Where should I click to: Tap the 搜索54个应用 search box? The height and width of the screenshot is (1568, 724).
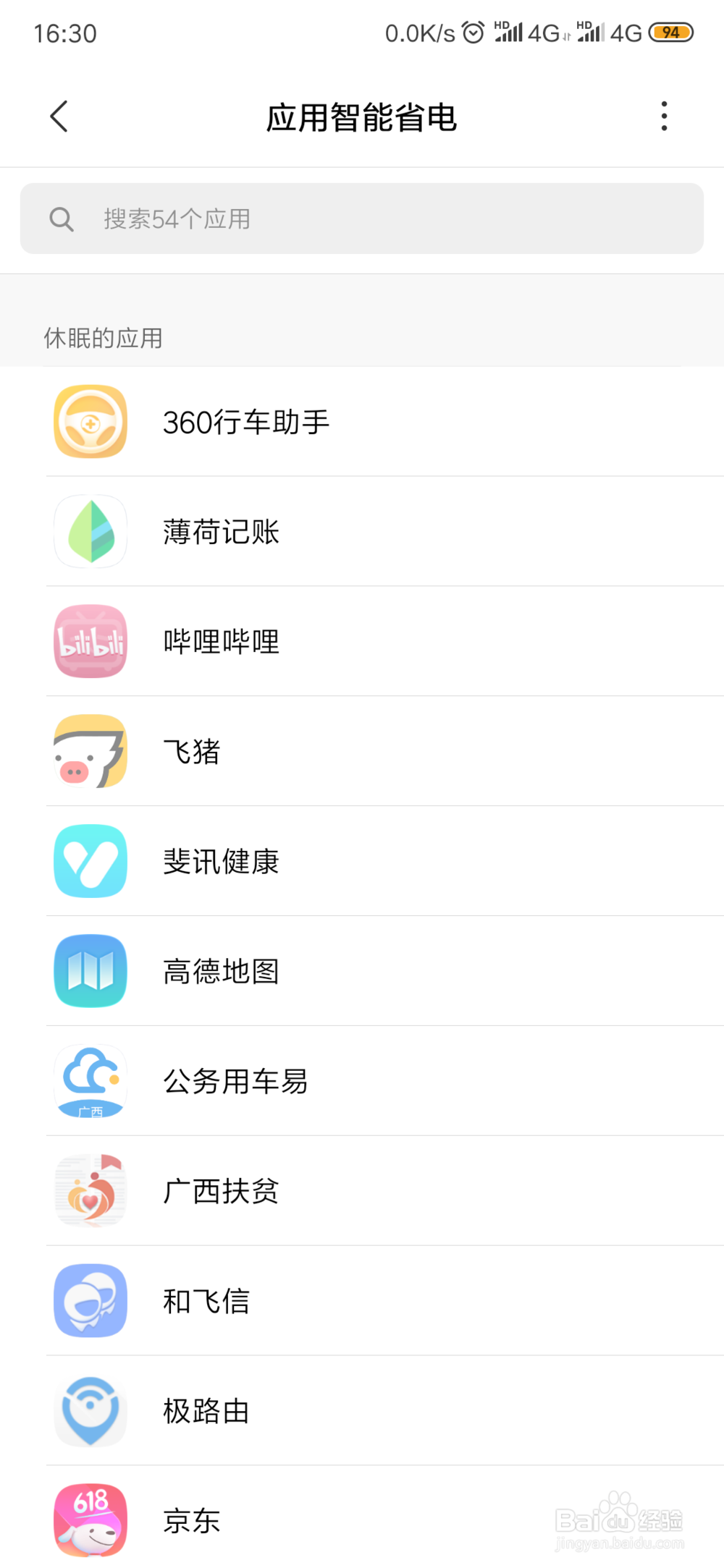362,219
